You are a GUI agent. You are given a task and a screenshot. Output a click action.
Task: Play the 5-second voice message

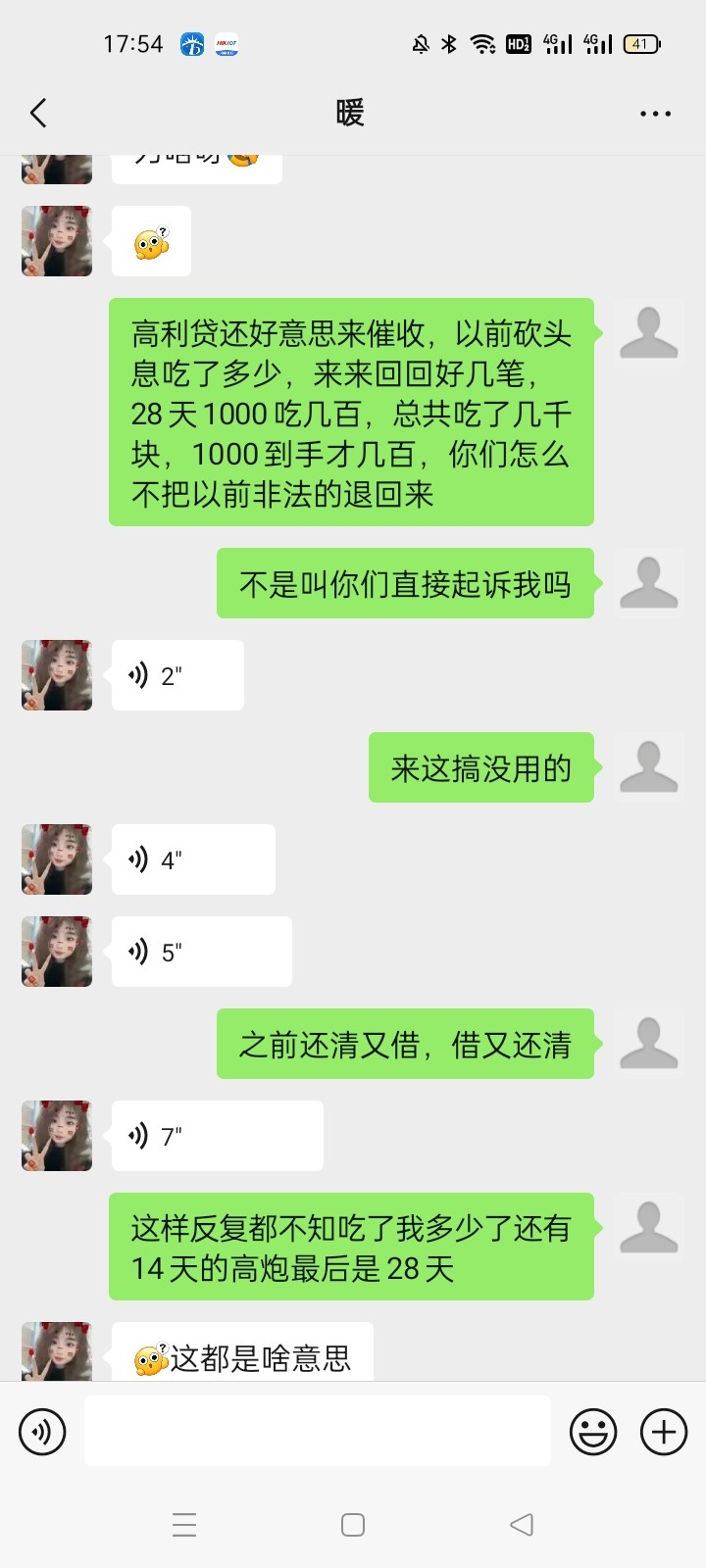[201, 952]
